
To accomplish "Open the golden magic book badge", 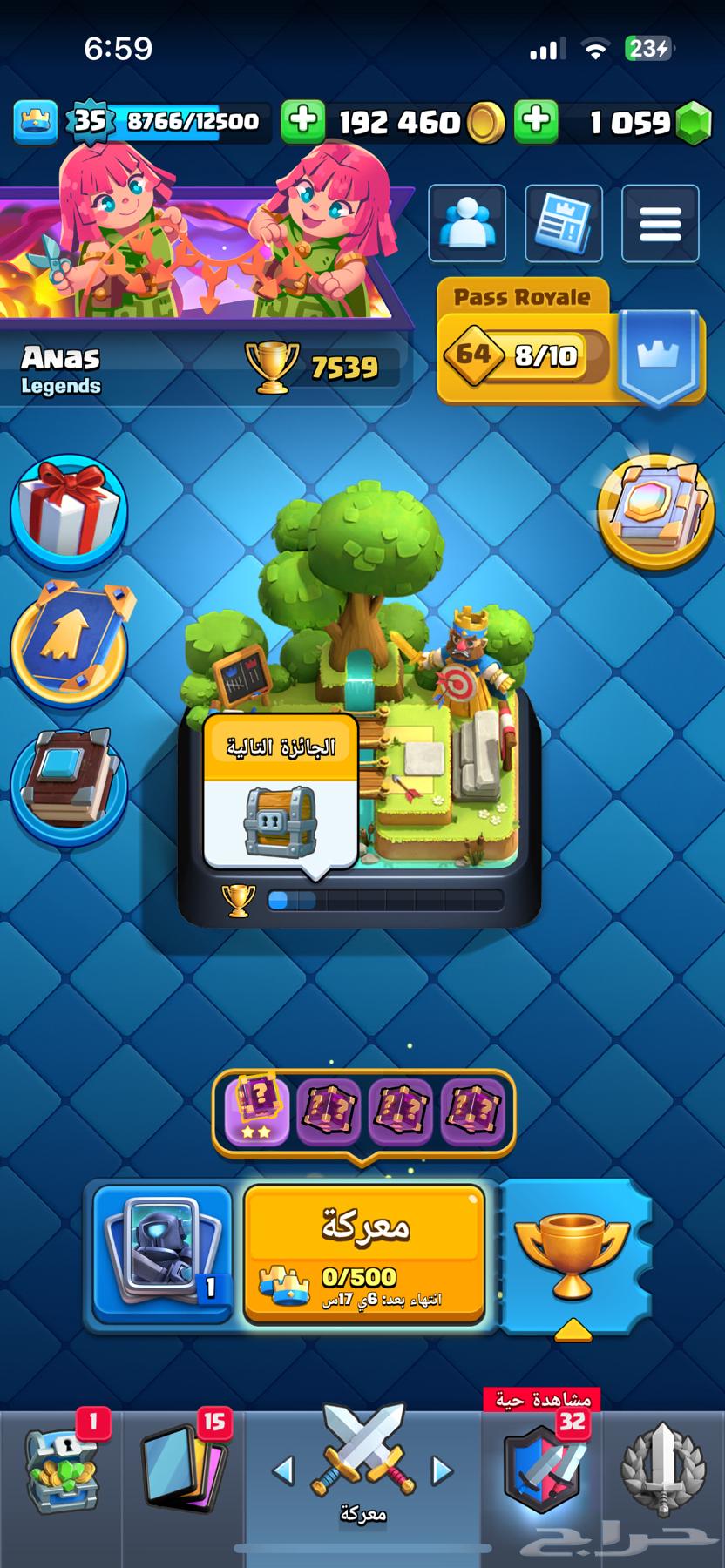I will (654, 510).
